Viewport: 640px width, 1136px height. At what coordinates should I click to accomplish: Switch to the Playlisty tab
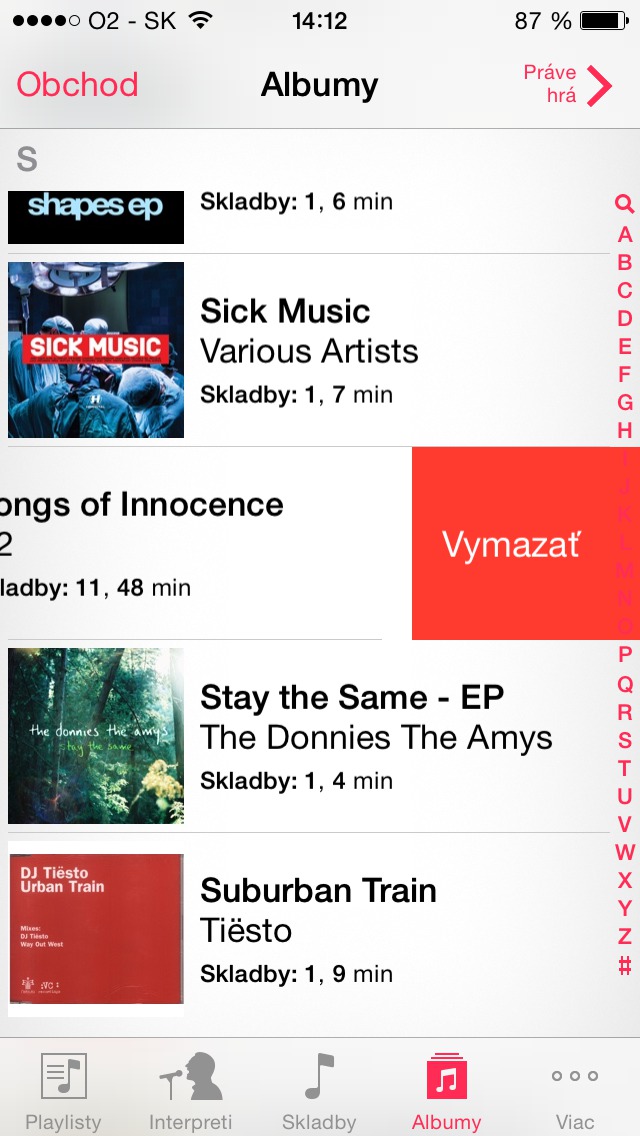point(63,1090)
